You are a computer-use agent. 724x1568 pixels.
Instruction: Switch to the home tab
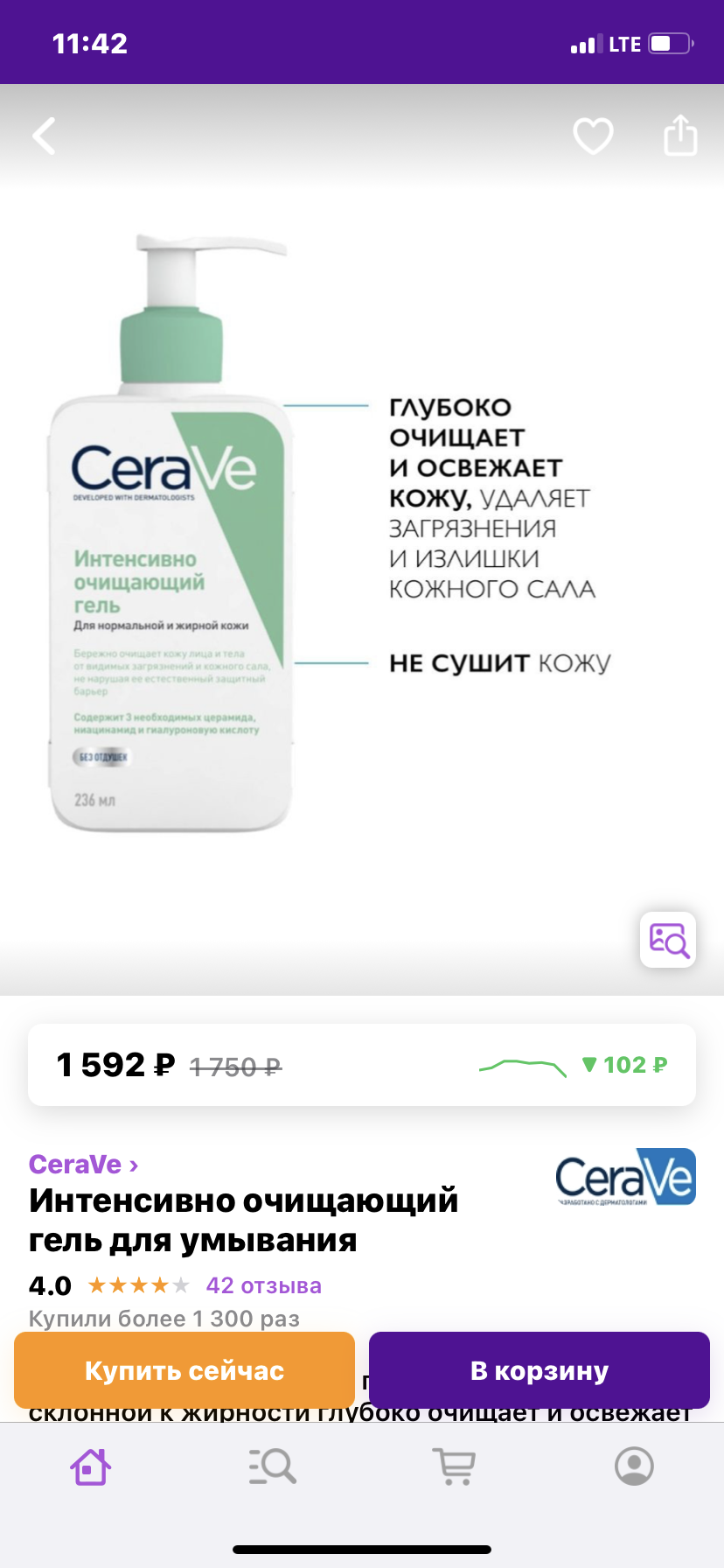pos(91,1466)
